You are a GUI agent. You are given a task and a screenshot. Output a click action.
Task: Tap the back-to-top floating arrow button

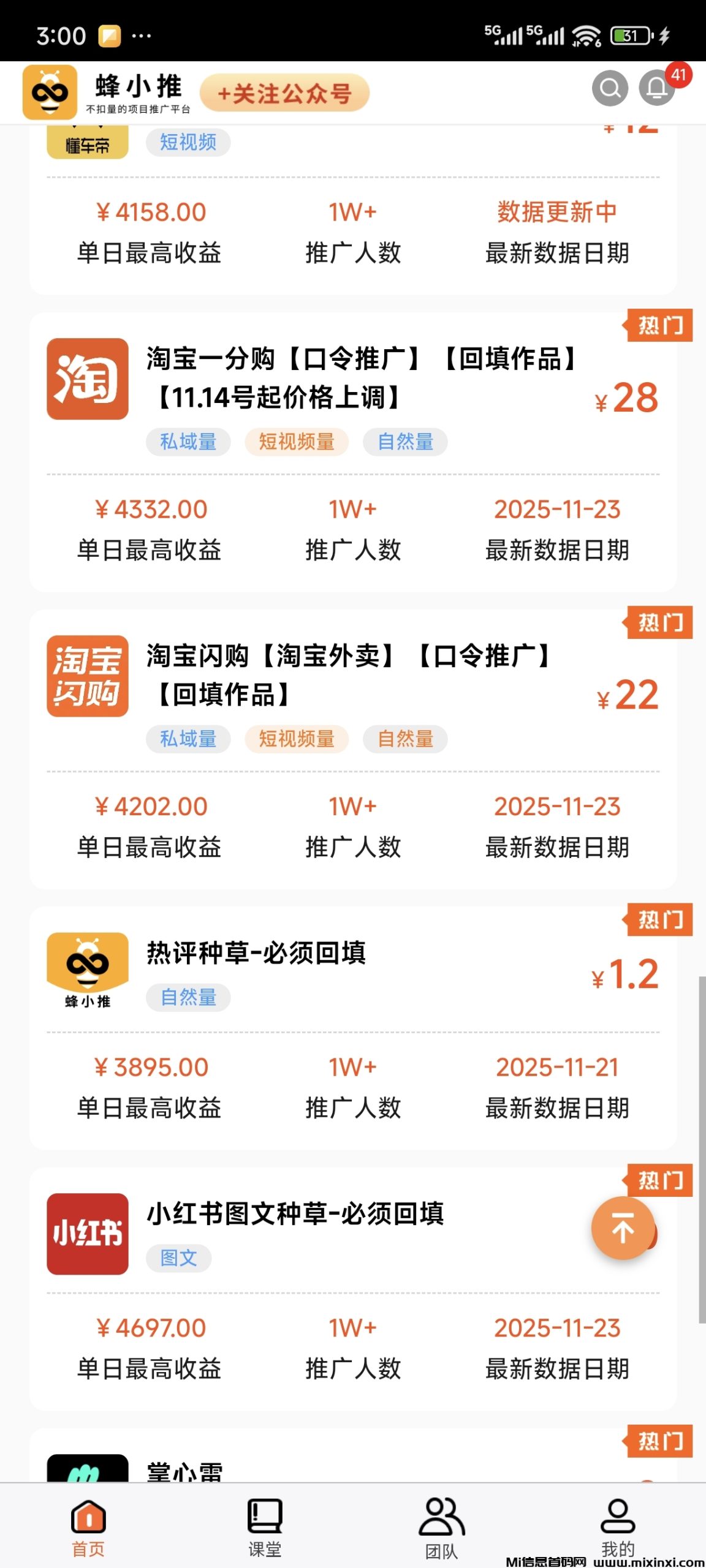(623, 1229)
